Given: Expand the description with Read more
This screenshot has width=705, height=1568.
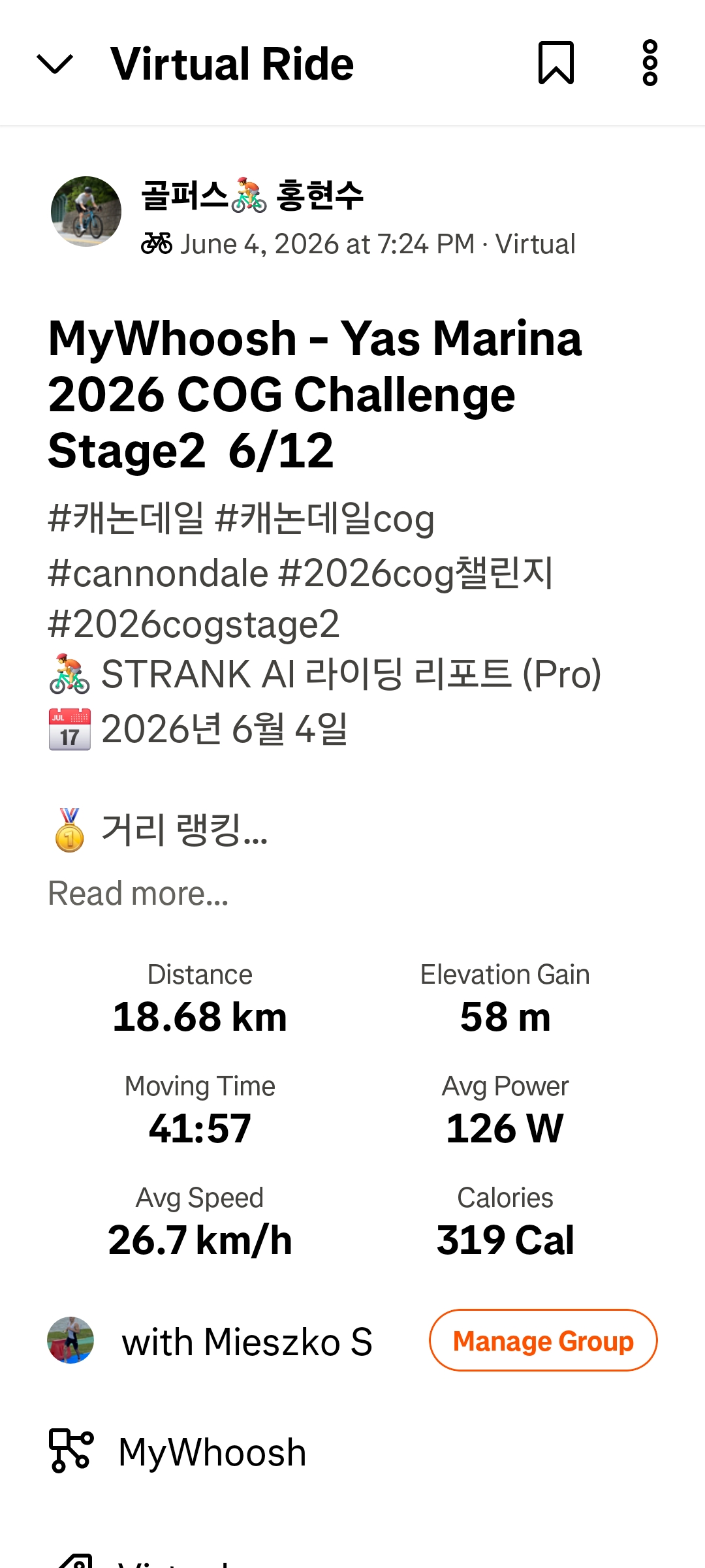Looking at the screenshot, I should point(138,893).
